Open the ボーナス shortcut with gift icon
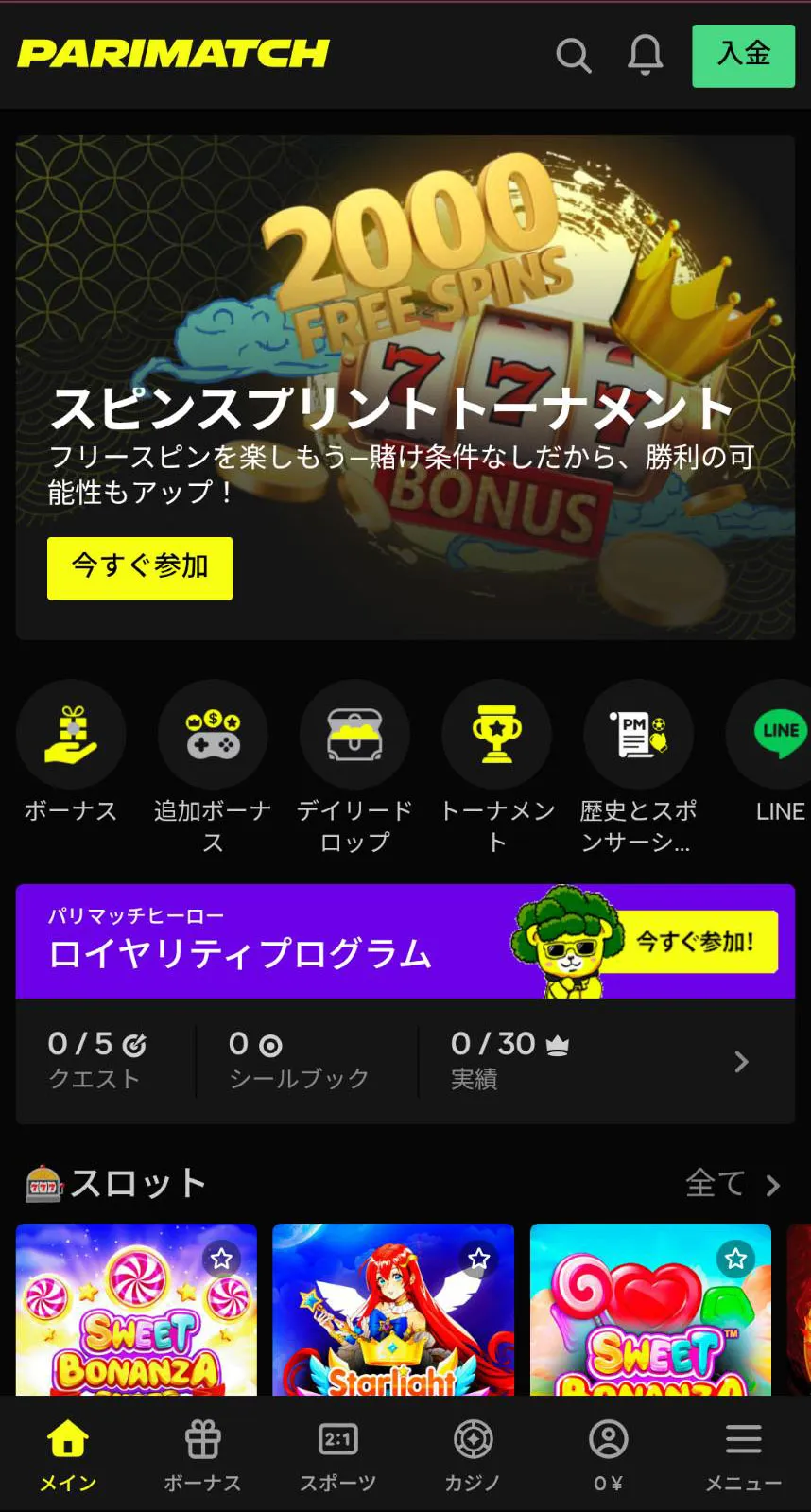Image resolution: width=811 pixels, height=1512 pixels. point(71,735)
